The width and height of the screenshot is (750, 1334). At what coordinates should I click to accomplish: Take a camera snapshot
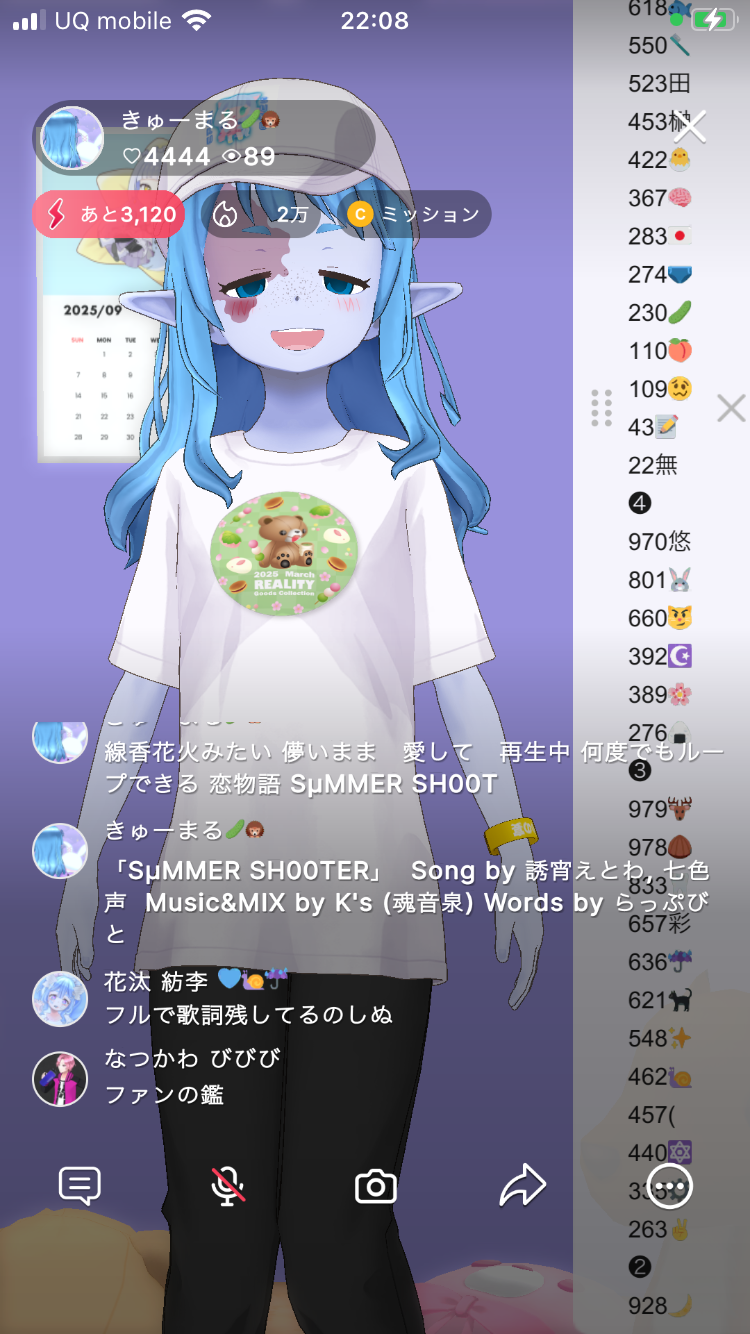376,1187
